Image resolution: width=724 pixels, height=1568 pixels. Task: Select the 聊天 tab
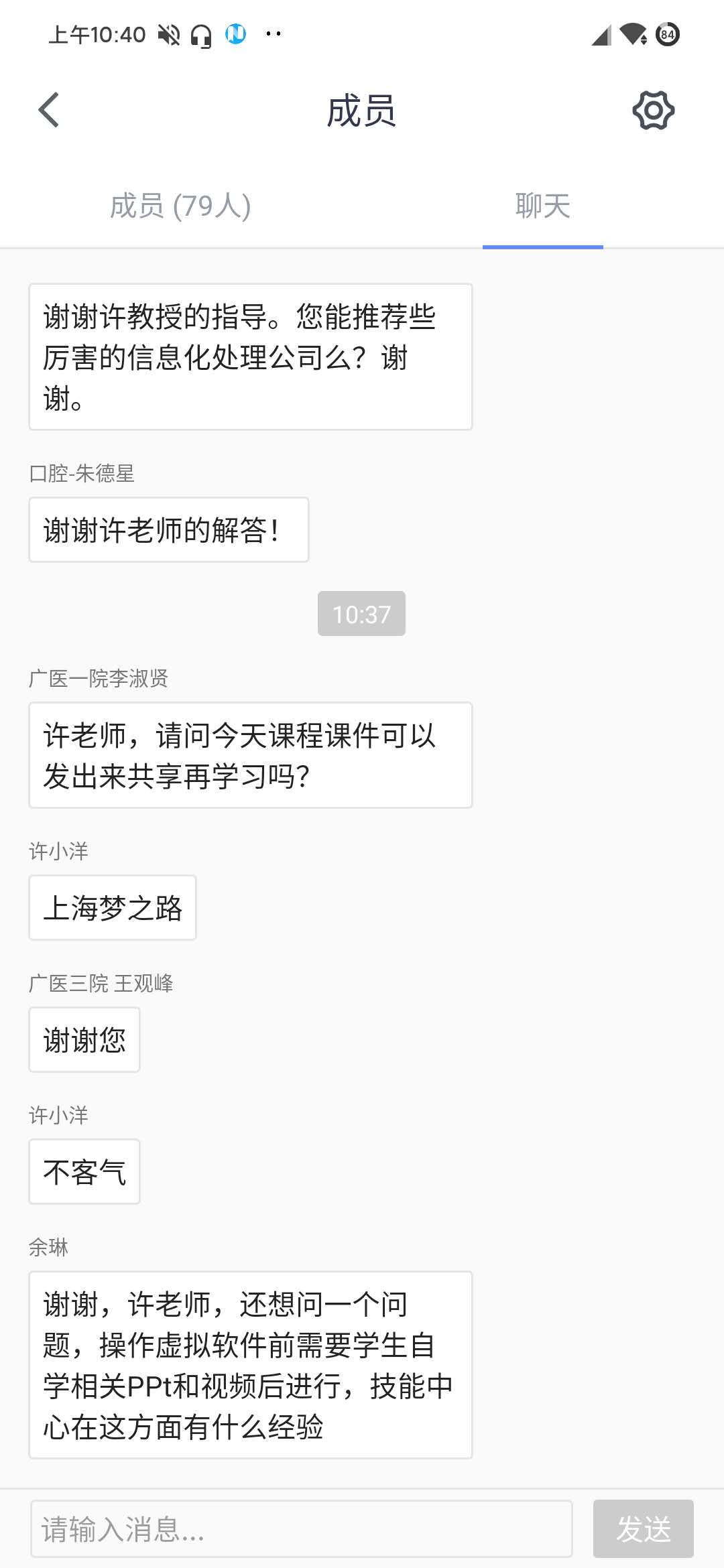542,206
